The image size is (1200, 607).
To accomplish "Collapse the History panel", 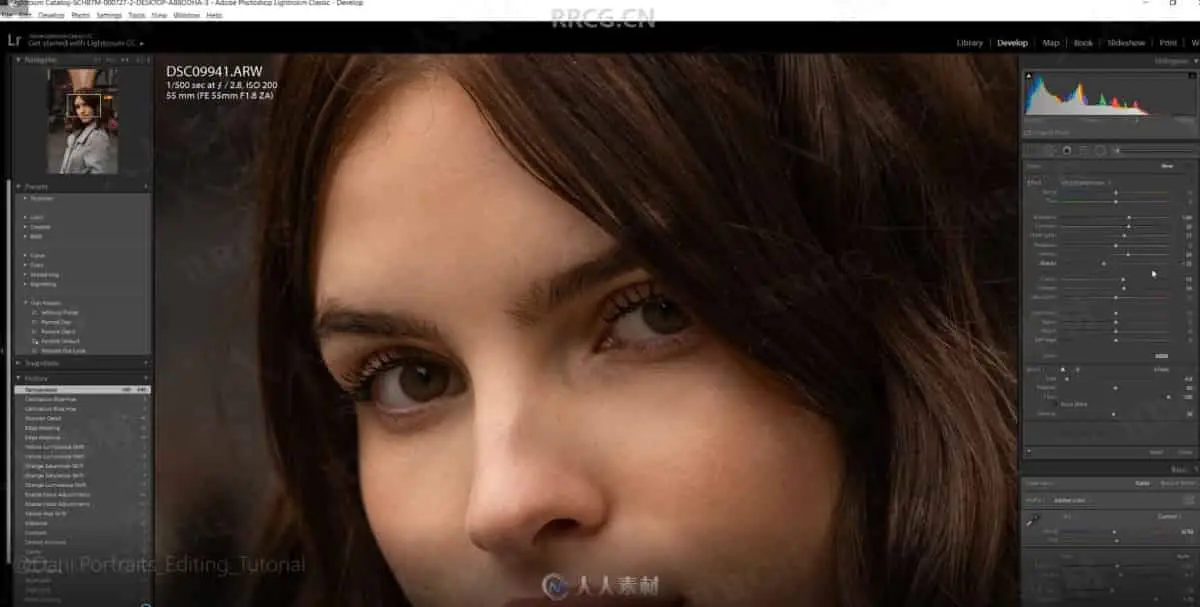I will [x=19, y=378].
